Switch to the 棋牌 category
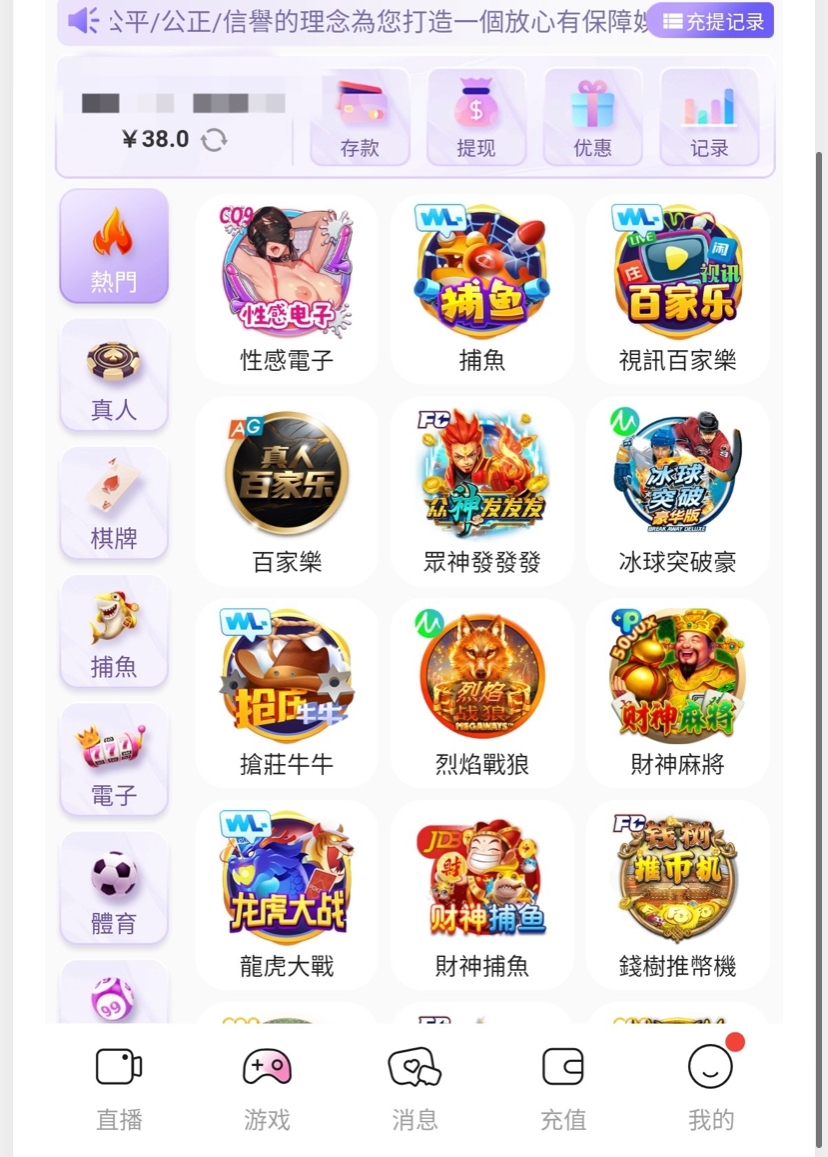This screenshot has width=828, height=1157. [114, 504]
